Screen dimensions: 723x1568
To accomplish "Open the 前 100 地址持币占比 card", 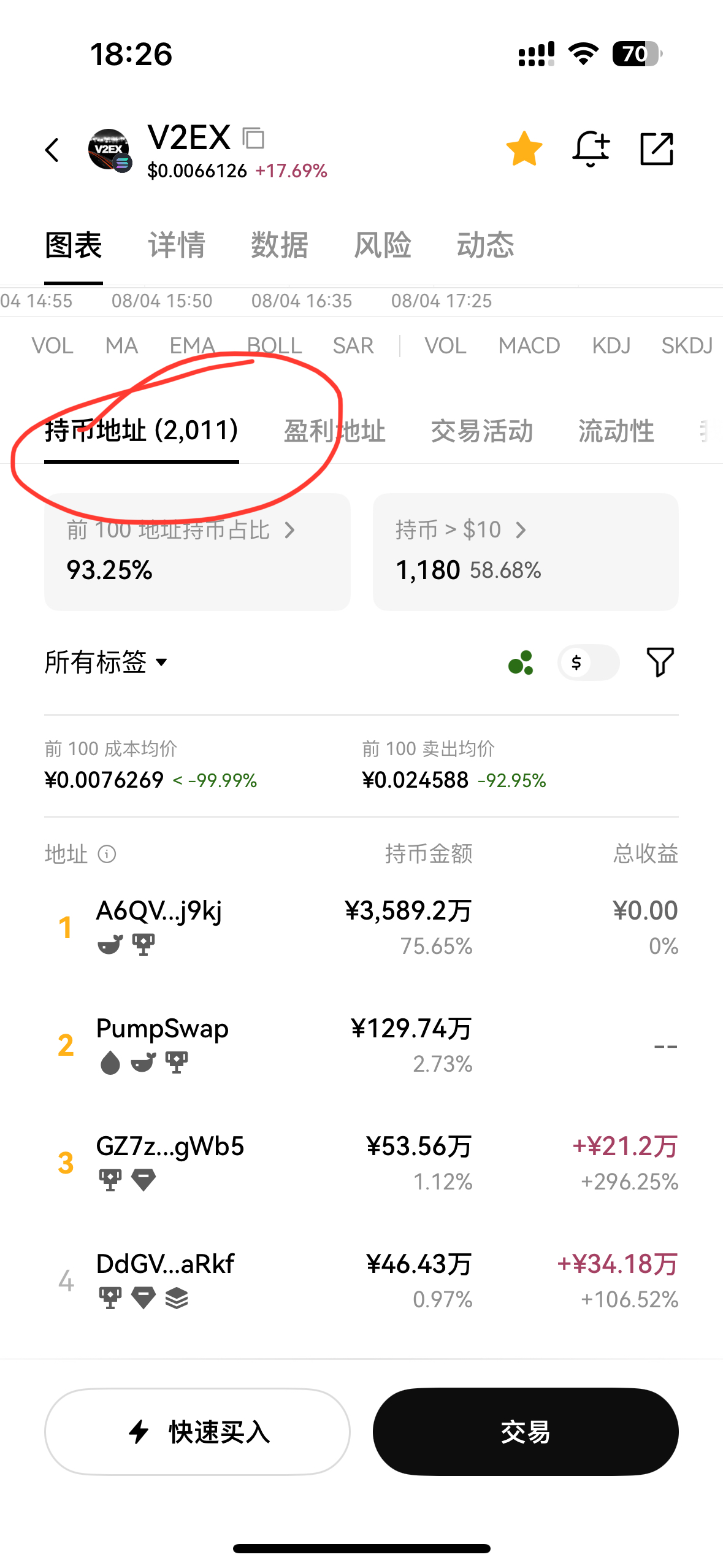I will [x=197, y=551].
